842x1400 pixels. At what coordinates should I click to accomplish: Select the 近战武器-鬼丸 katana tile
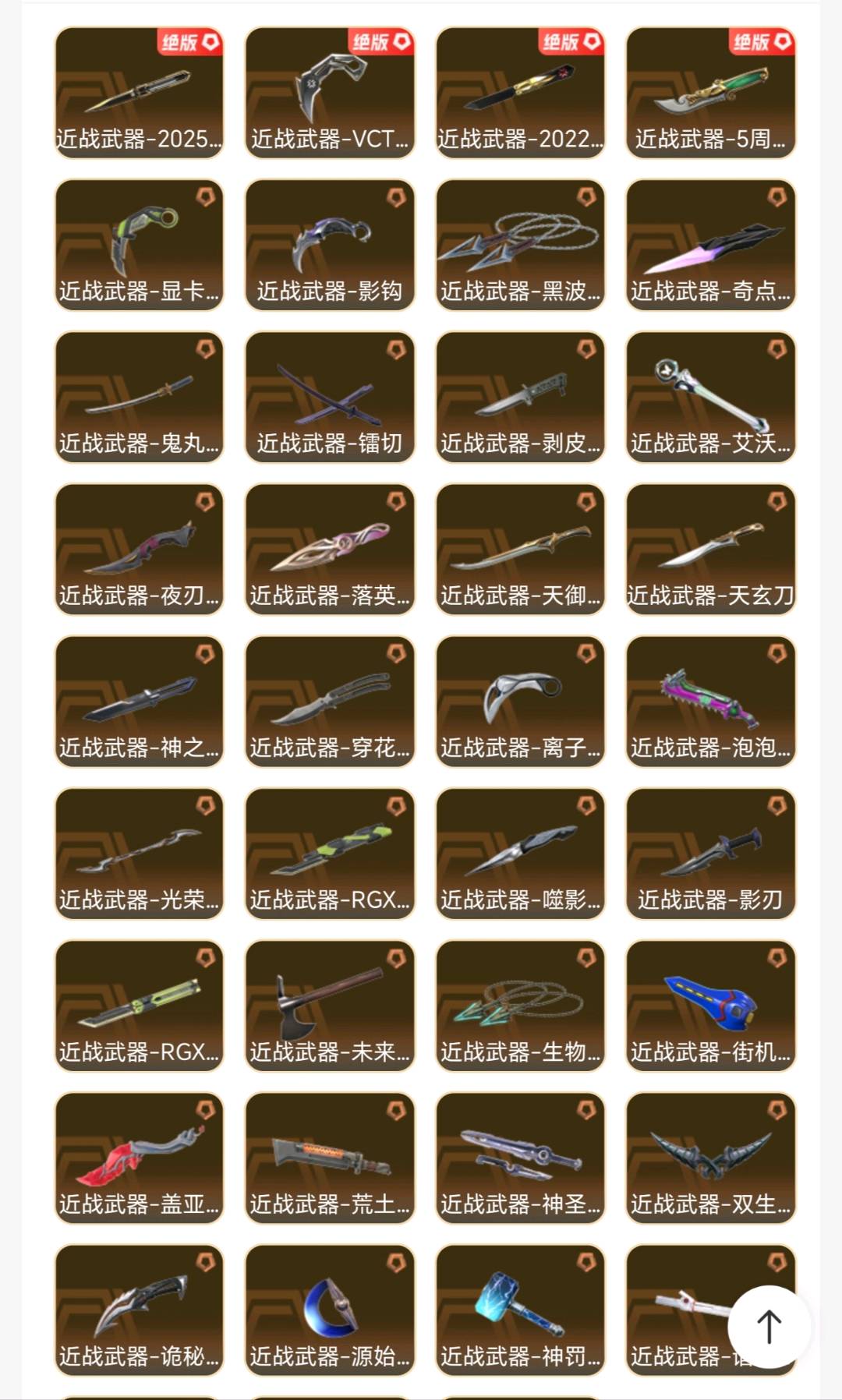pyautogui.click(x=140, y=397)
